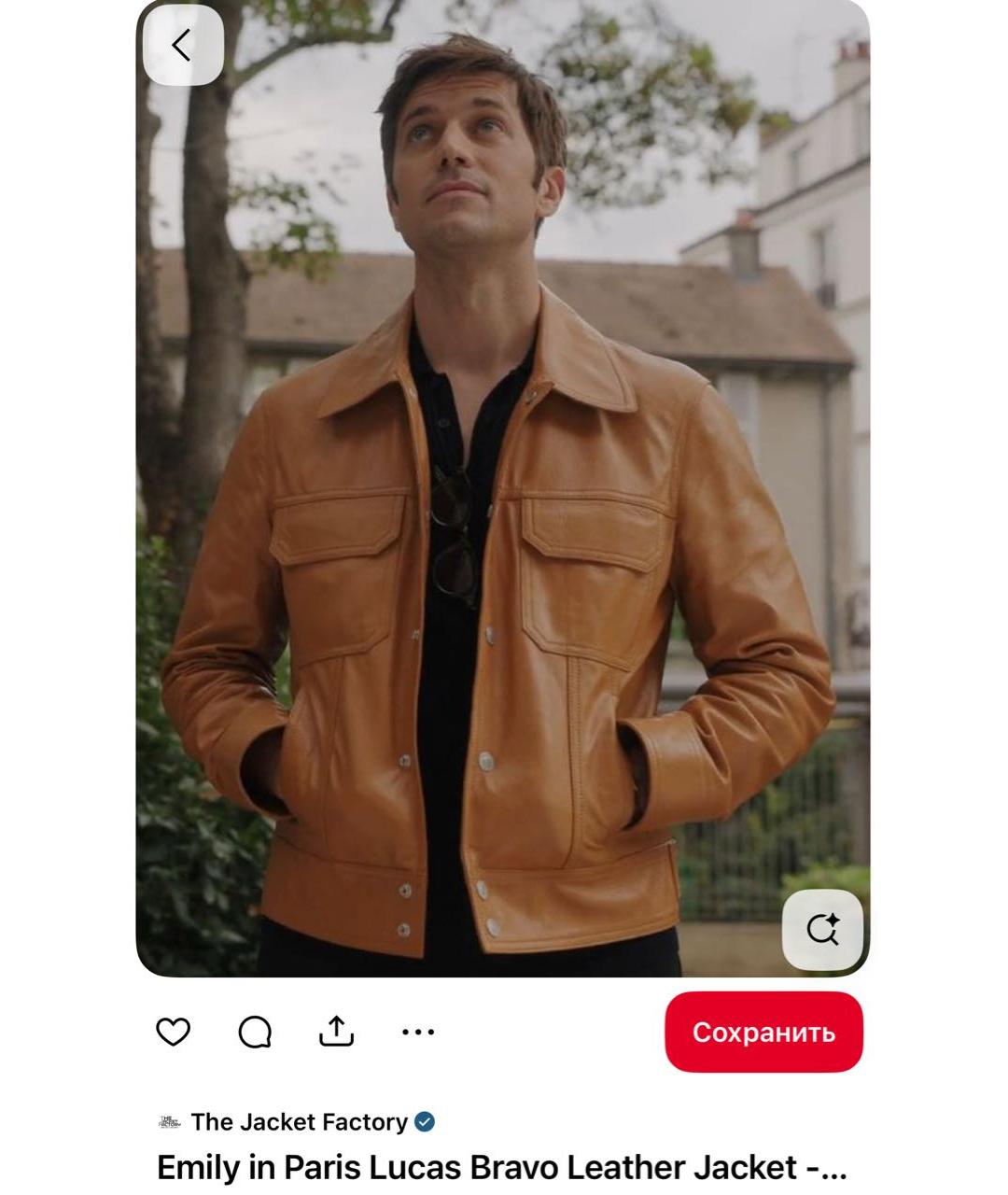This screenshot has width=1008, height=1195.
Task: Open the comments bubble
Action: tap(255, 1032)
